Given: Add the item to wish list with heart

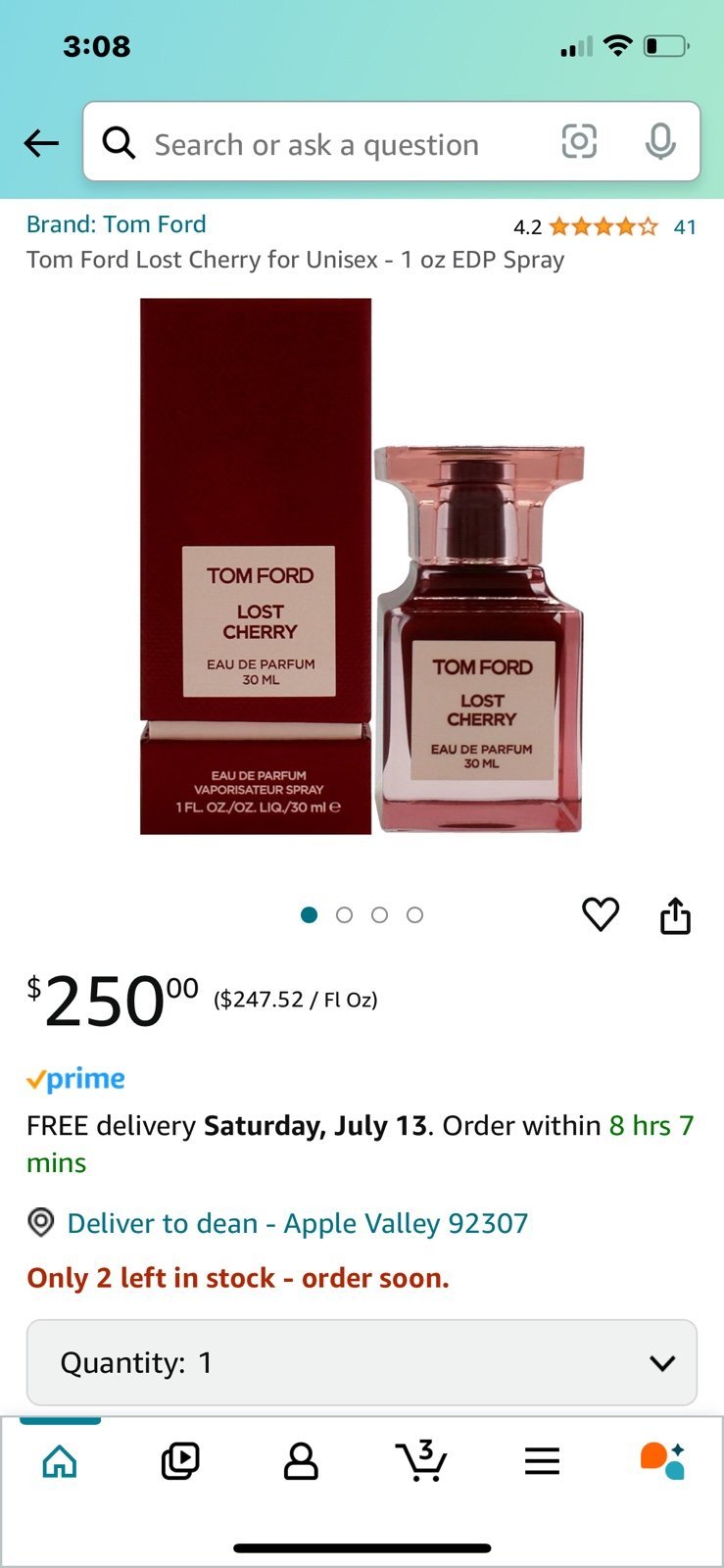Looking at the screenshot, I should coord(601,914).
